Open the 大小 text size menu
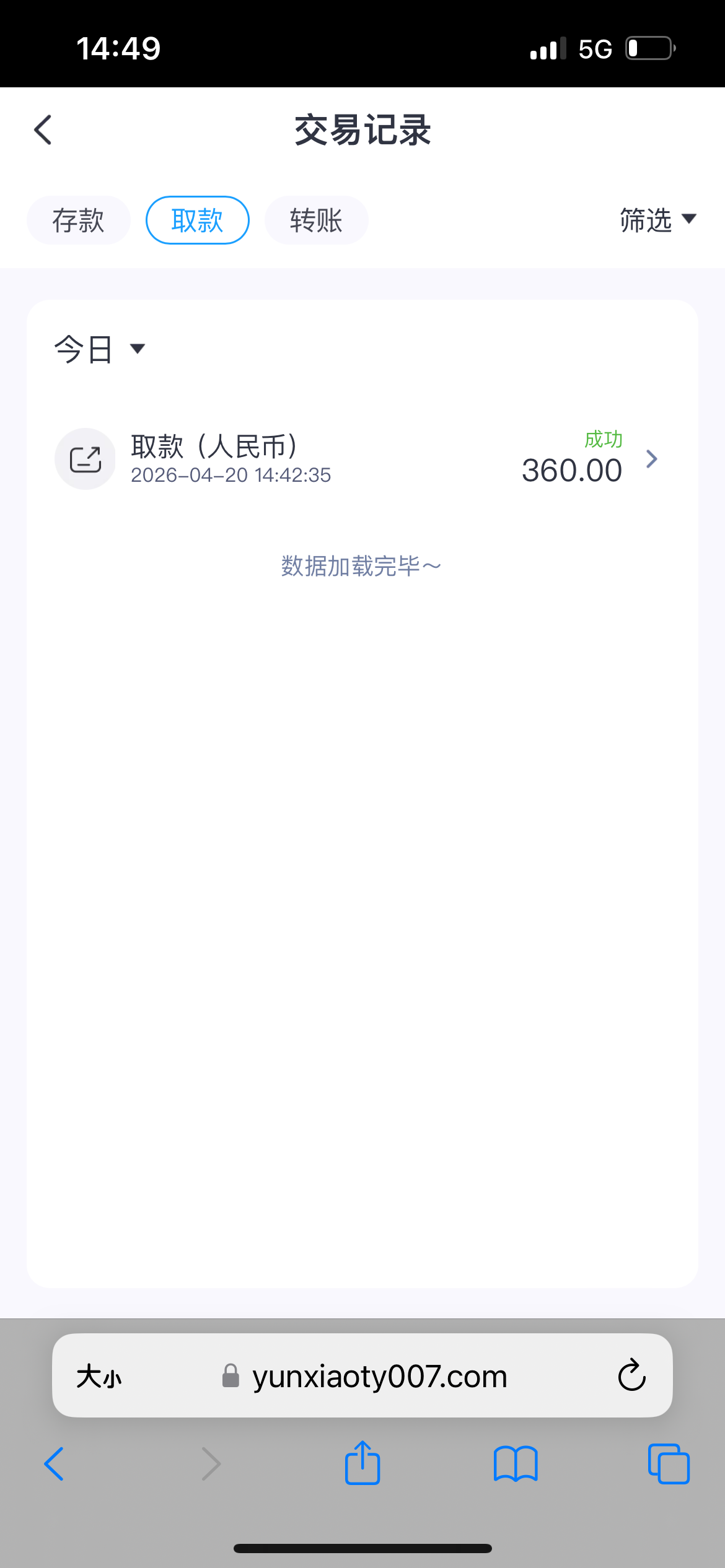Image resolution: width=725 pixels, height=1568 pixels. [x=99, y=1377]
